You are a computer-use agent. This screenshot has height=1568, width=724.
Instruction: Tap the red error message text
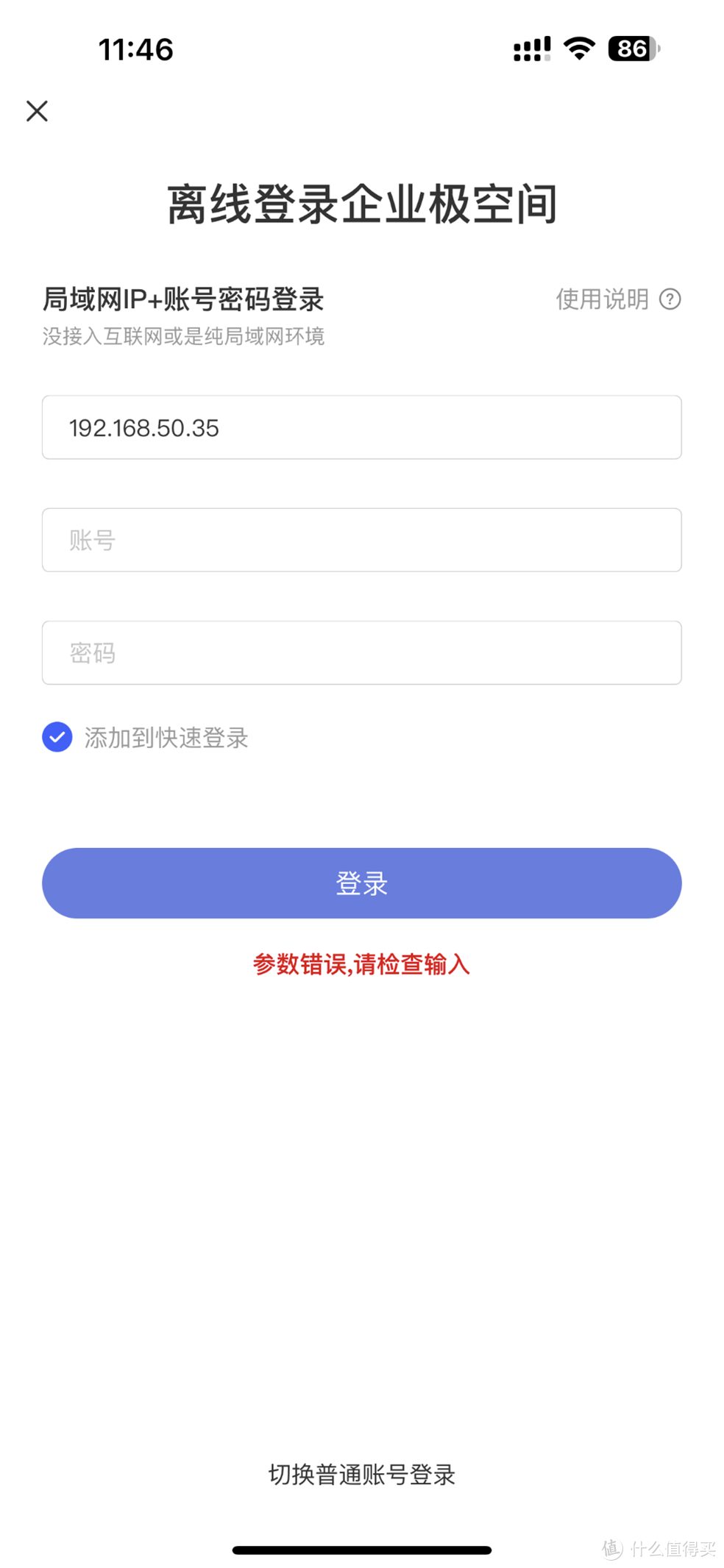(x=361, y=963)
